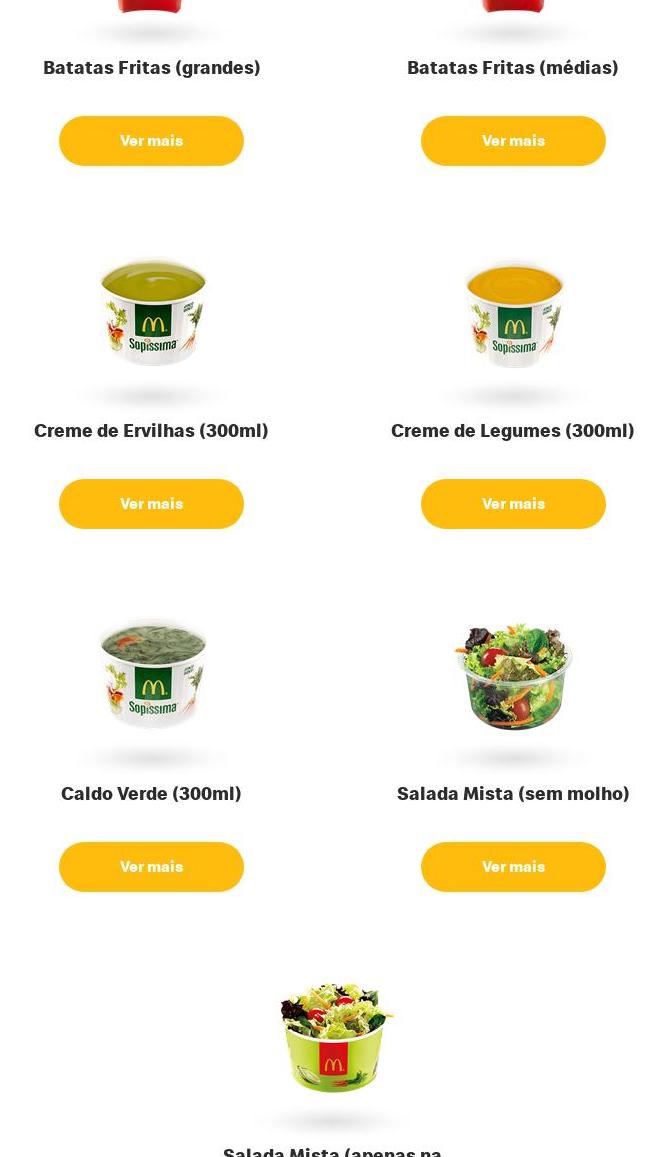Image resolution: width=665 pixels, height=1157 pixels.
Task: Open the Creme de Legumes soup image
Action: (x=514, y=313)
